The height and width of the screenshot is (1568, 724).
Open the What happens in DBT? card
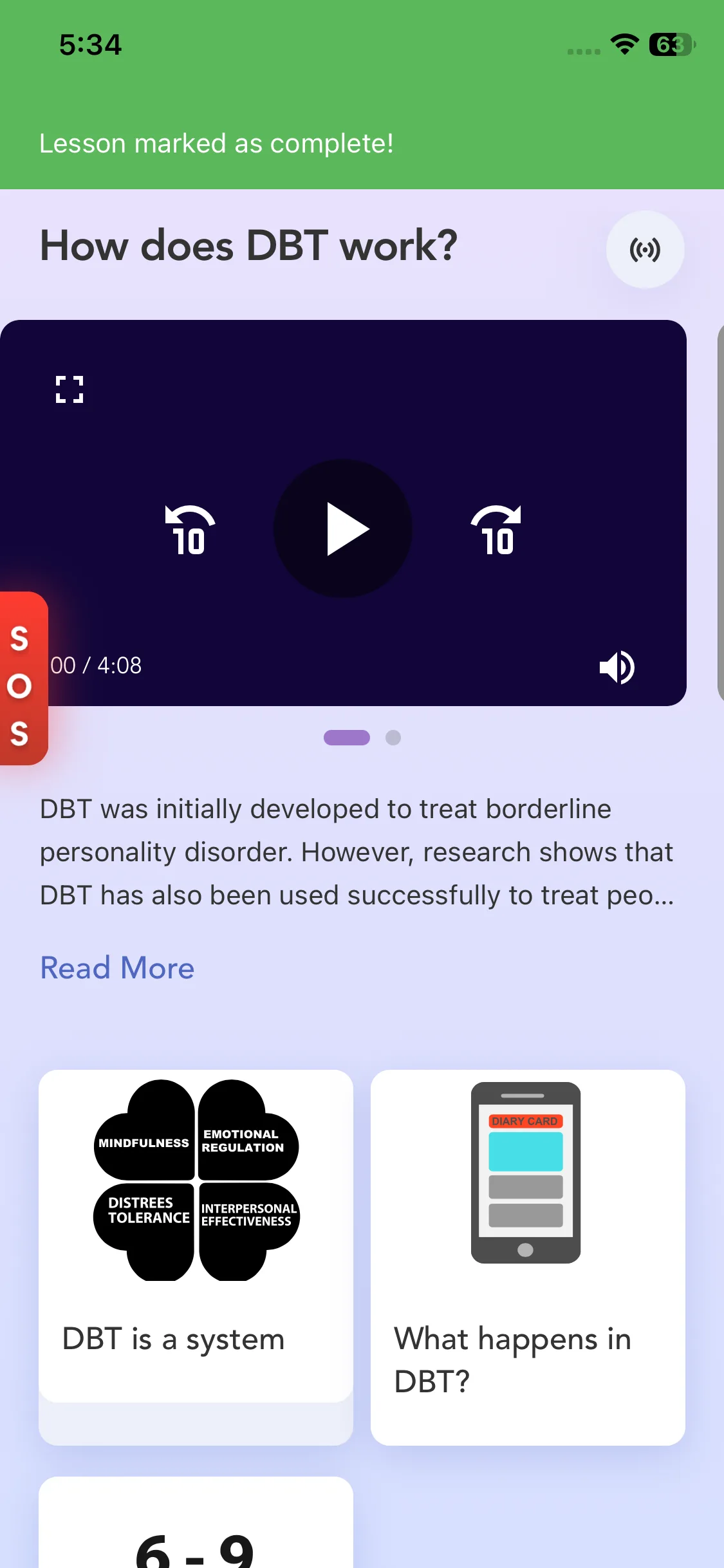click(528, 1255)
